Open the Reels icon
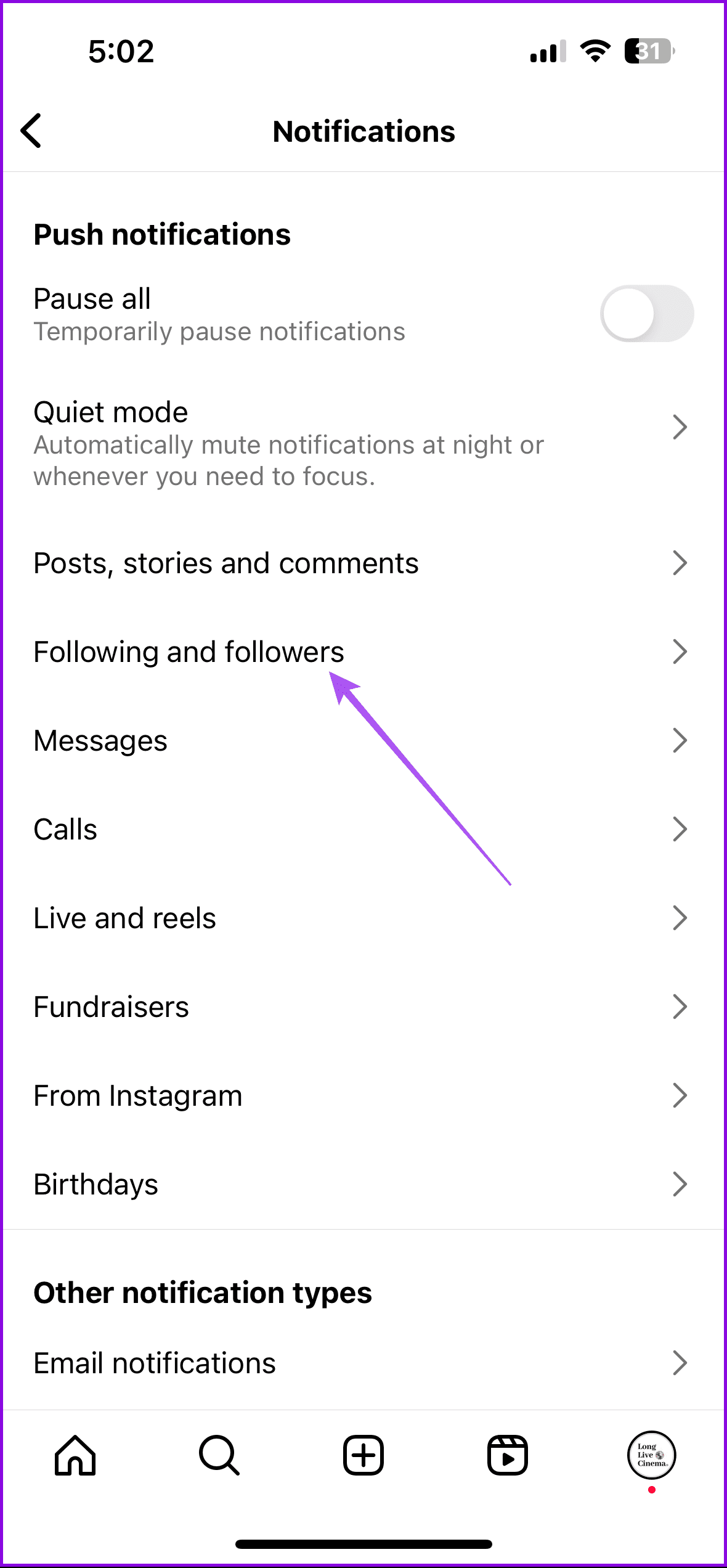This screenshot has height=1568, width=727. coord(507,1455)
